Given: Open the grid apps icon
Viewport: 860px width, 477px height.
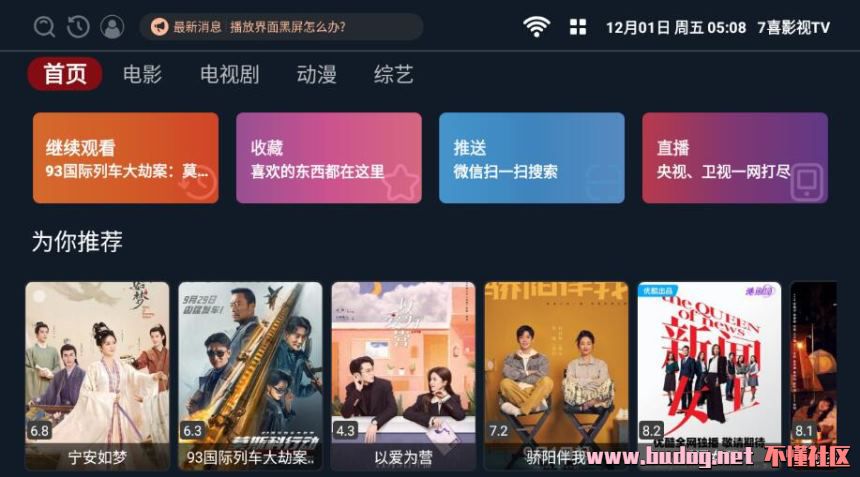Looking at the screenshot, I should point(578,27).
